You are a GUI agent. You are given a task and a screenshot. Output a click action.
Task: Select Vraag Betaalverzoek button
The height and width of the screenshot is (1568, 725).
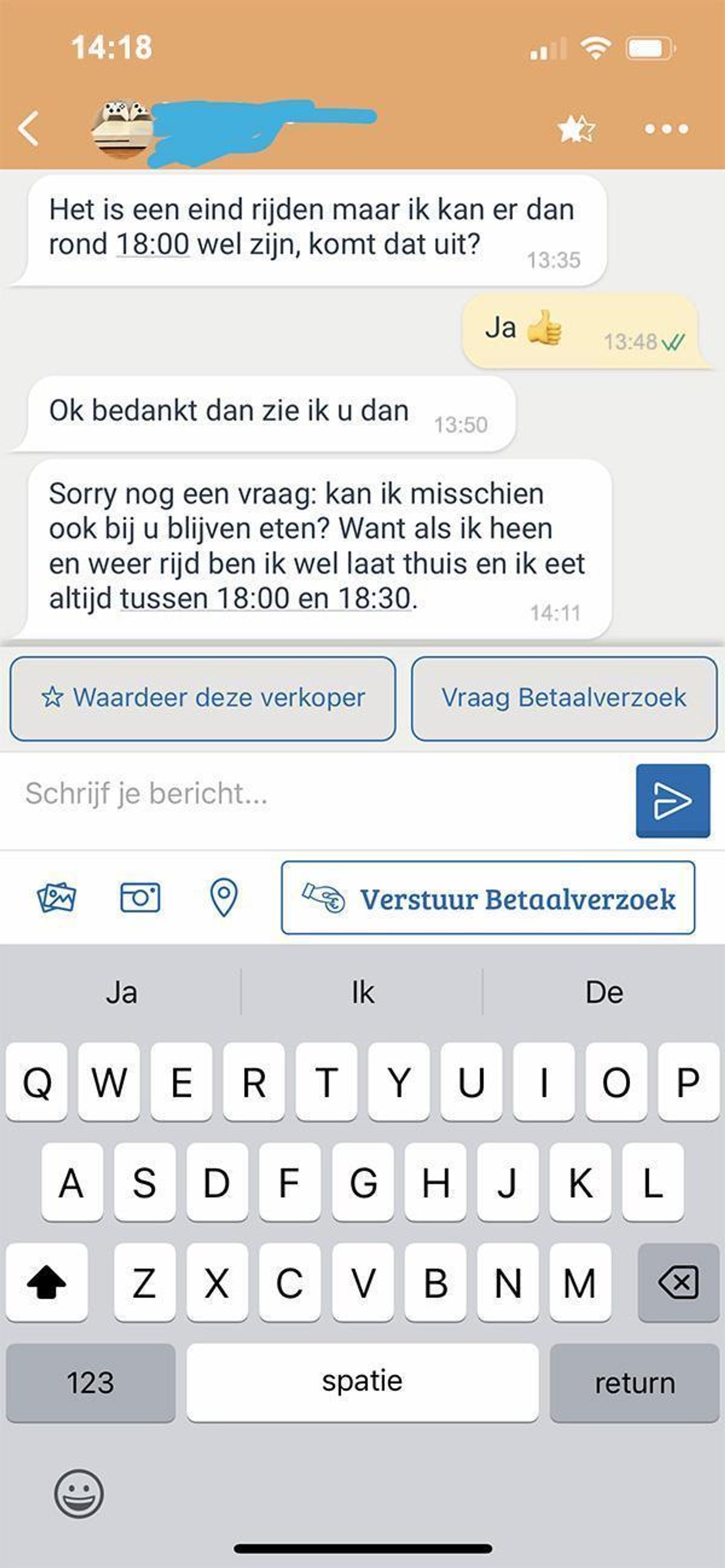(564, 698)
